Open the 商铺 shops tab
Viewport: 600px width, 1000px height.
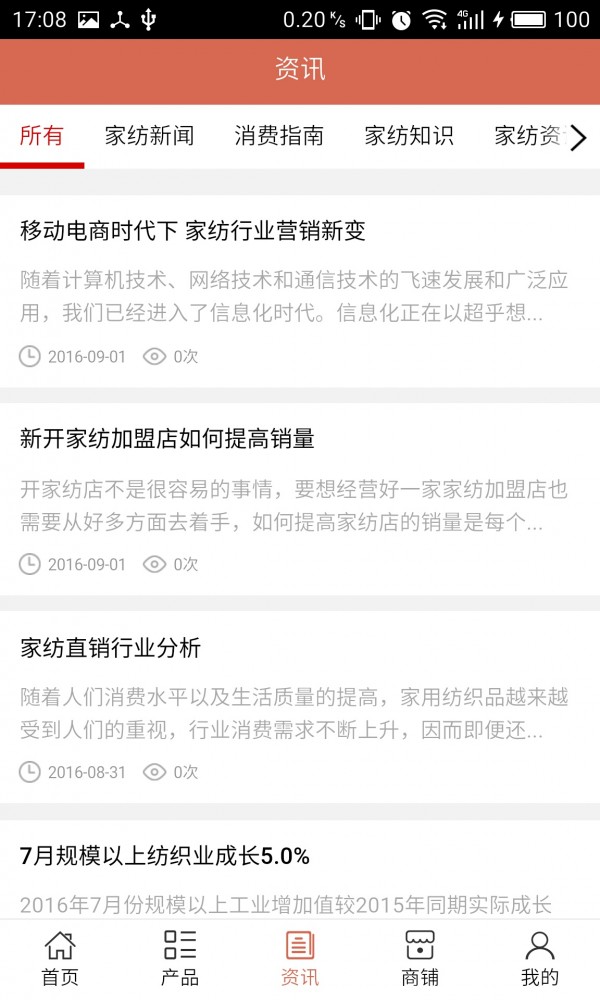click(420, 959)
